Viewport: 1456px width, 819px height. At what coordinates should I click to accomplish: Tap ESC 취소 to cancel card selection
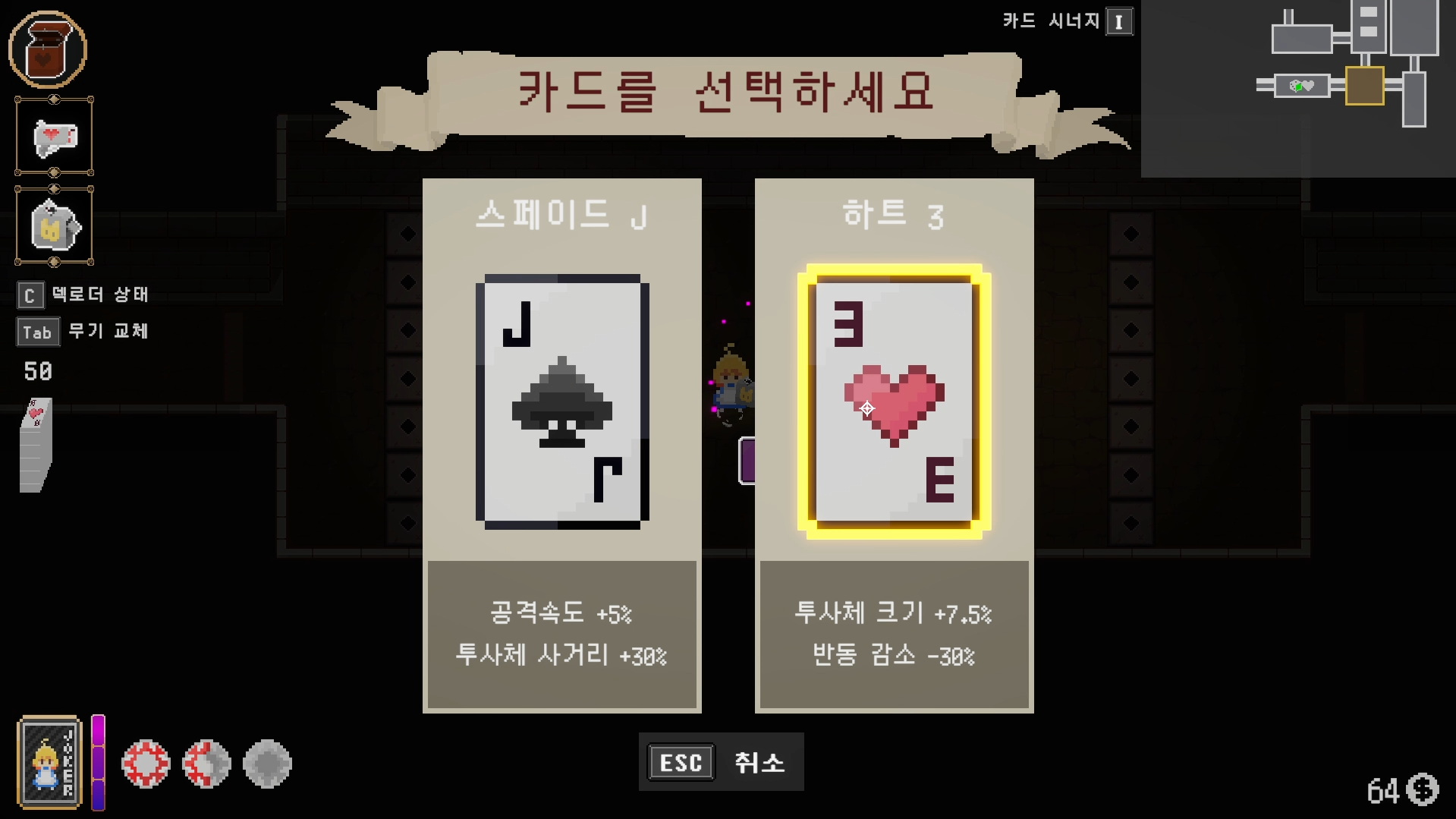tap(720, 762)
